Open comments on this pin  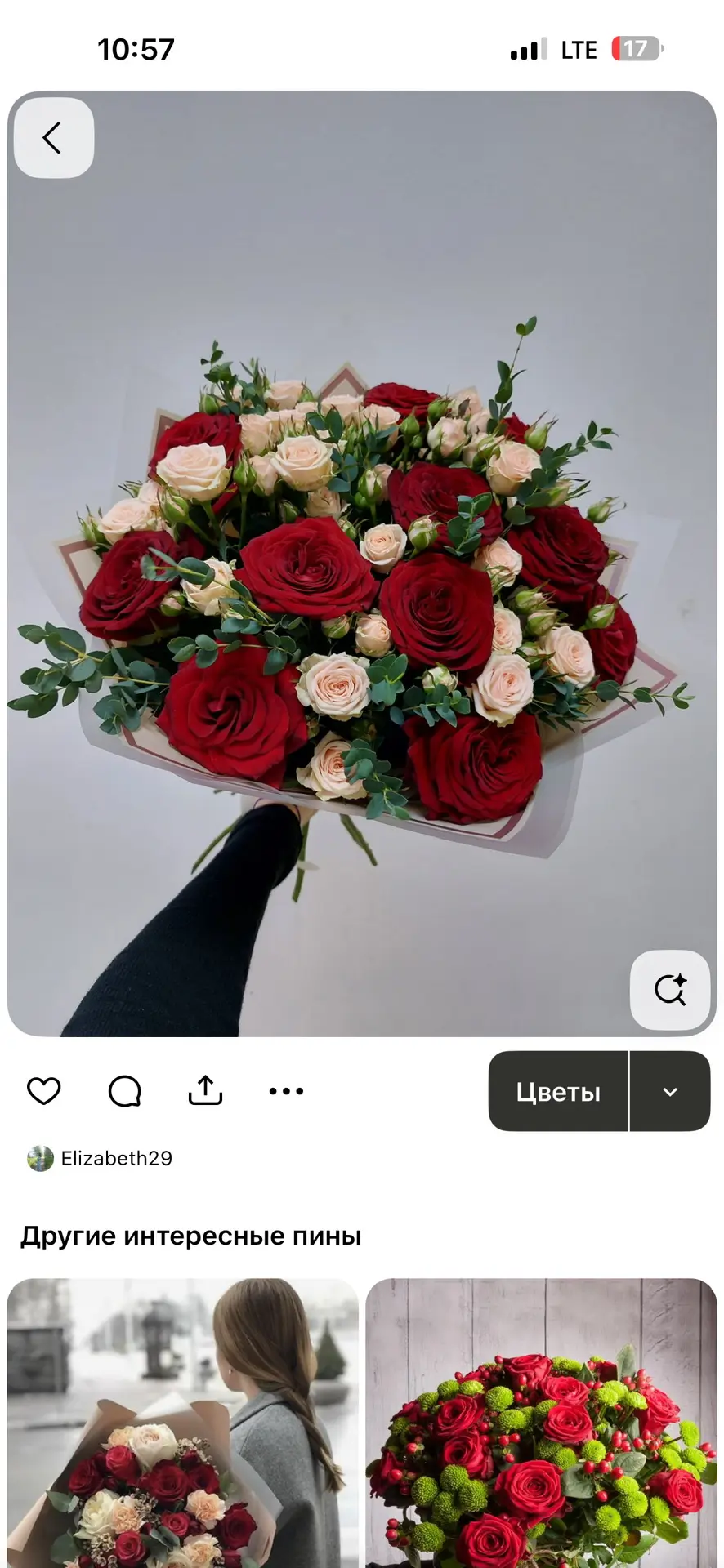(125, 1091)
